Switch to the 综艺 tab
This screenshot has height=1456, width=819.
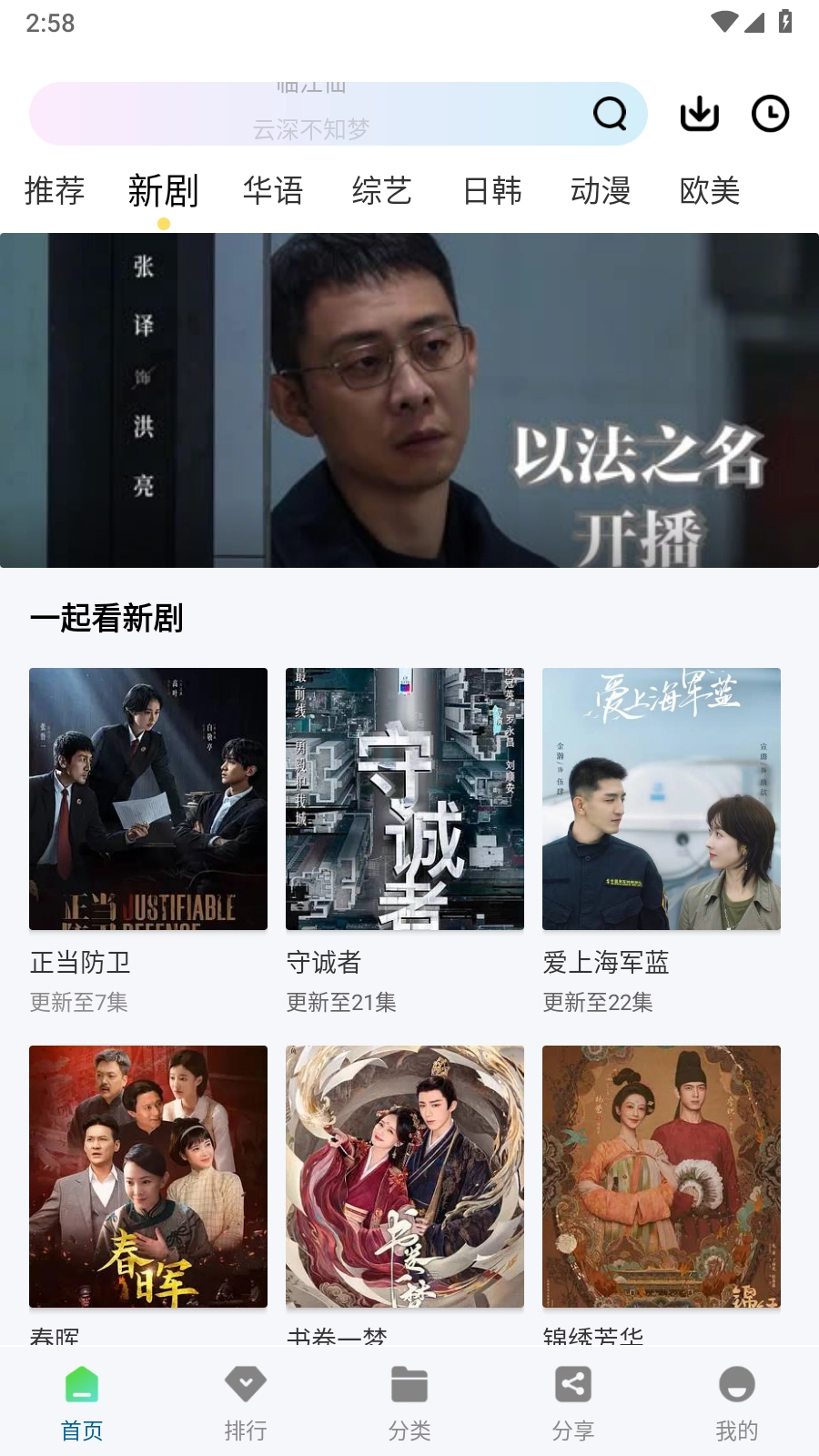click(x=382, y=190)
